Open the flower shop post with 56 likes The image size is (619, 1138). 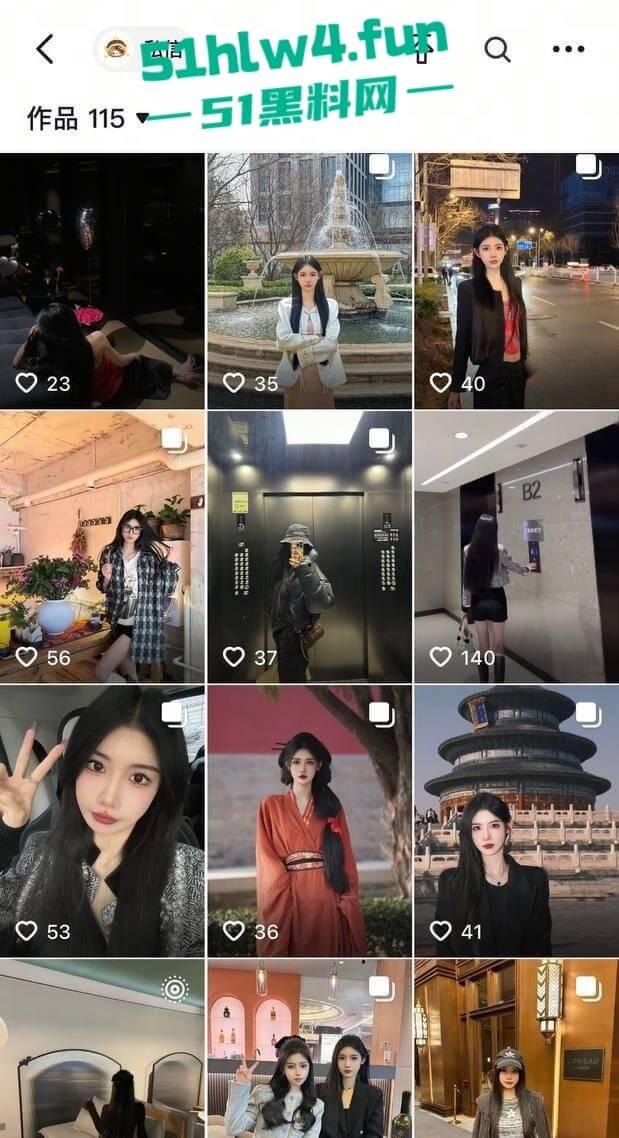[102, 546]
